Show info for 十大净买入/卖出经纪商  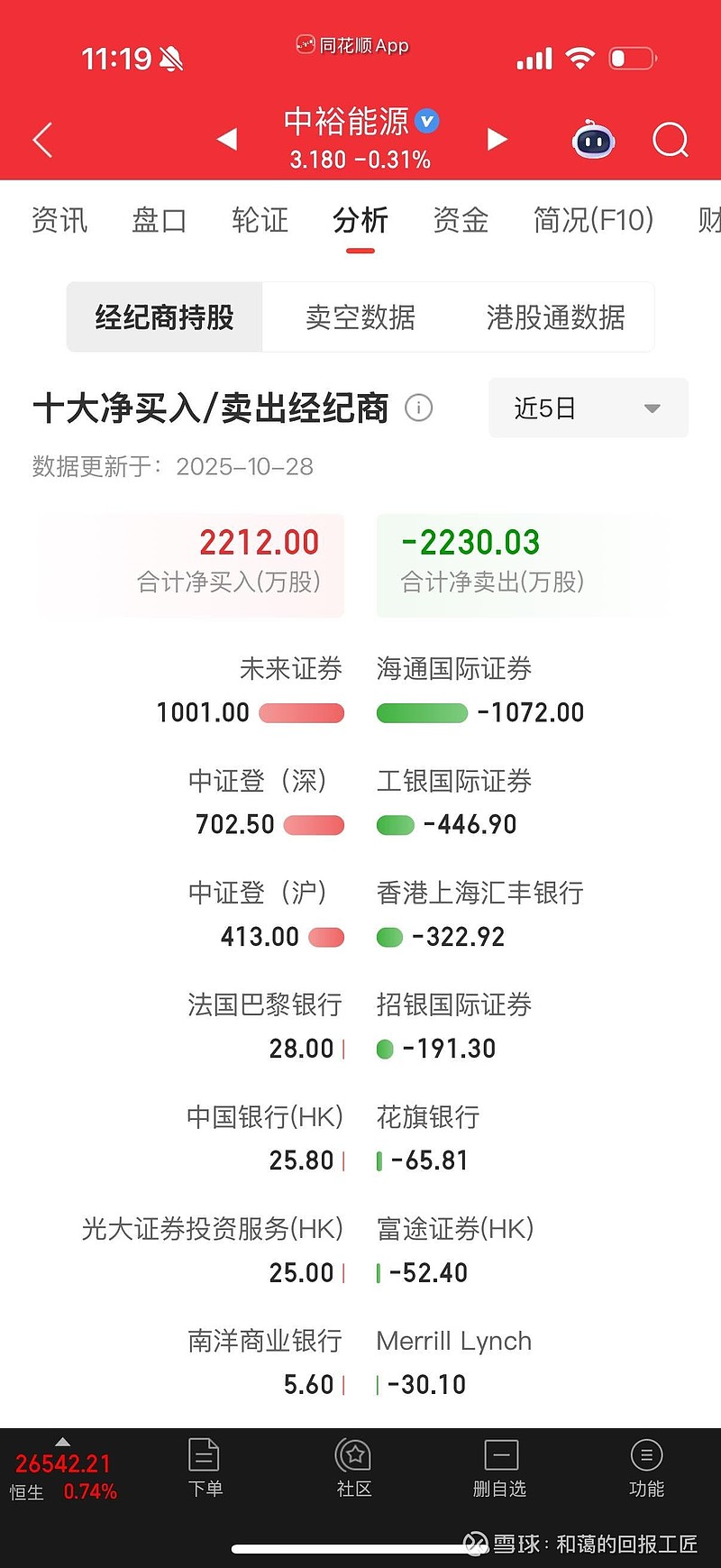point(417,408)
